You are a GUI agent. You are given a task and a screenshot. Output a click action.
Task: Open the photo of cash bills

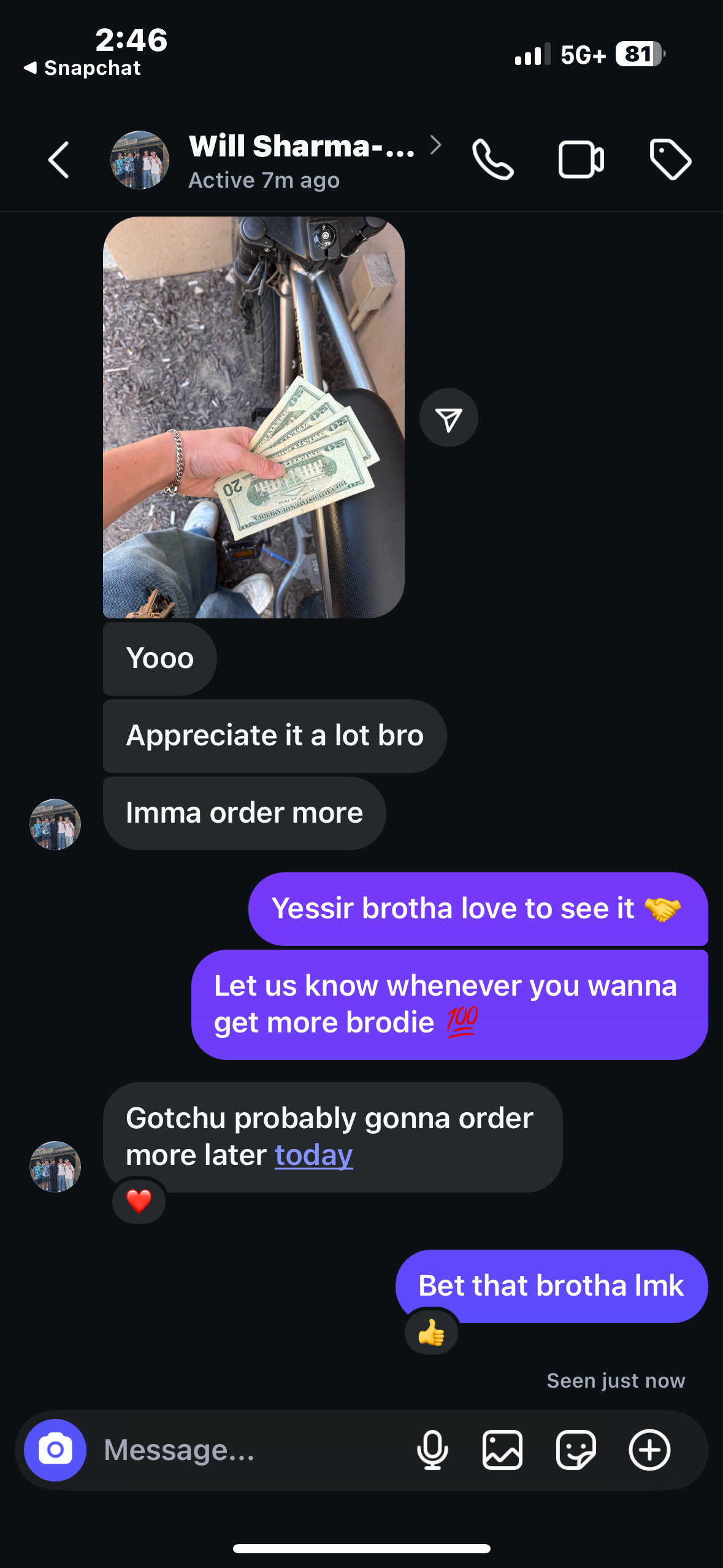253,417
